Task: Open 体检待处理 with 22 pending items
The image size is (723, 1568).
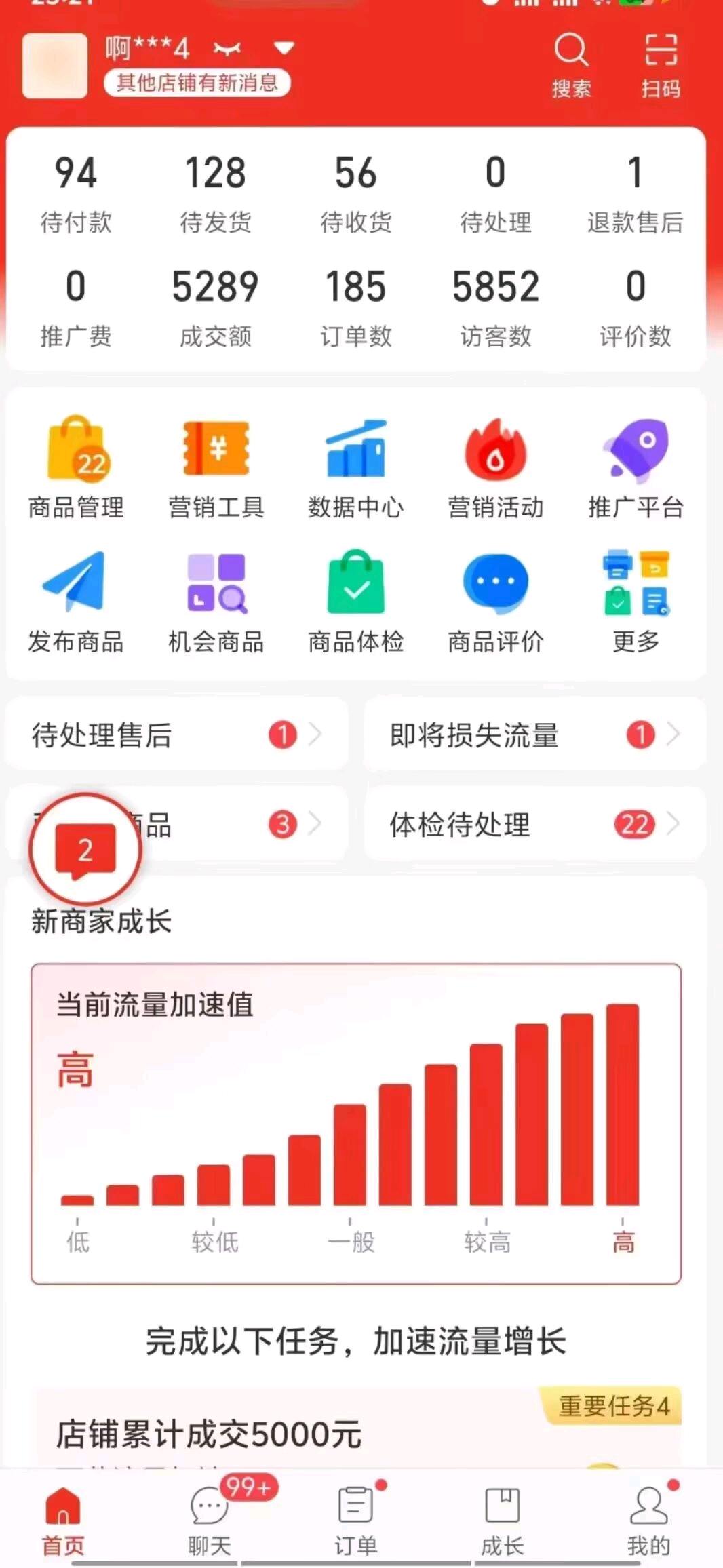Action: click(533, 825)
